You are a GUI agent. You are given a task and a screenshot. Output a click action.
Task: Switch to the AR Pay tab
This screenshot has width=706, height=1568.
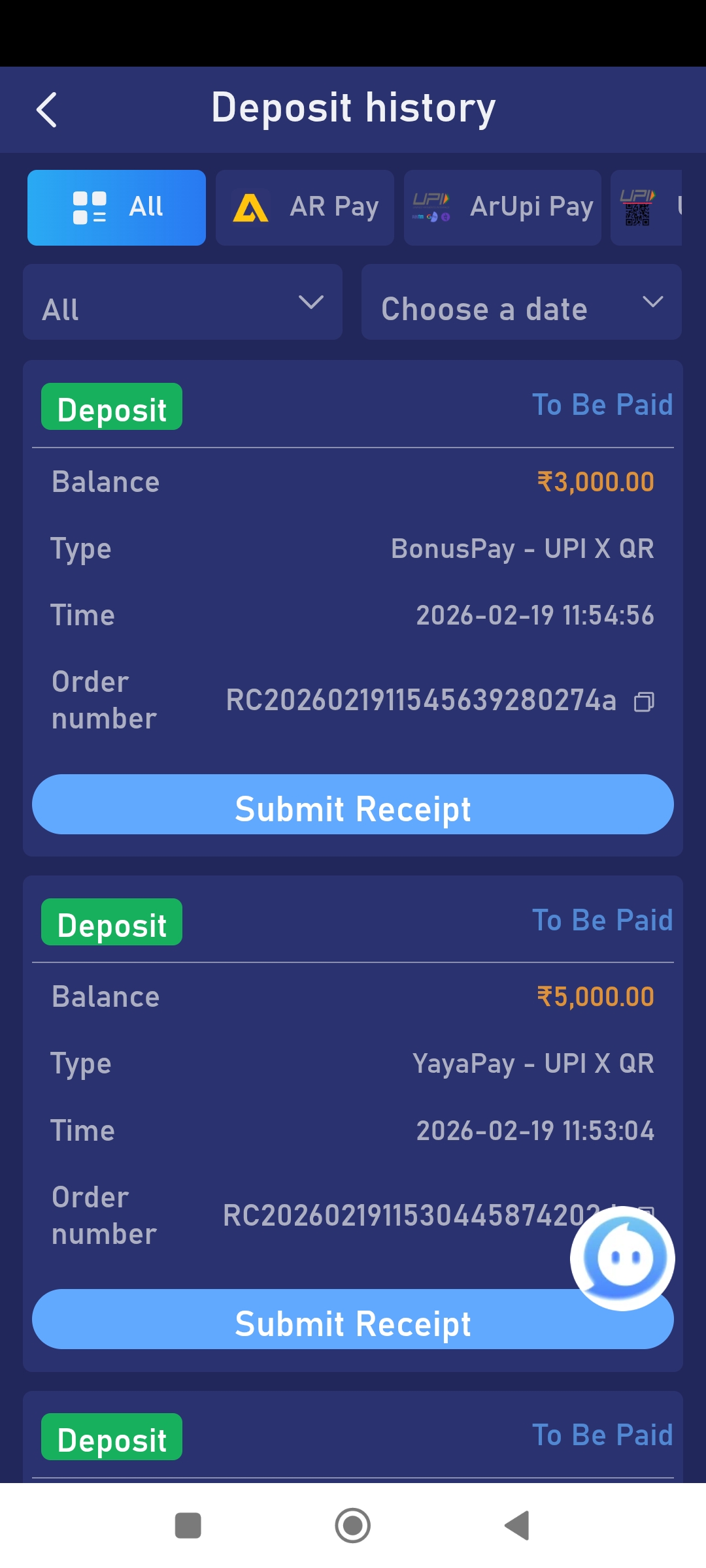(x=305, y=208)
